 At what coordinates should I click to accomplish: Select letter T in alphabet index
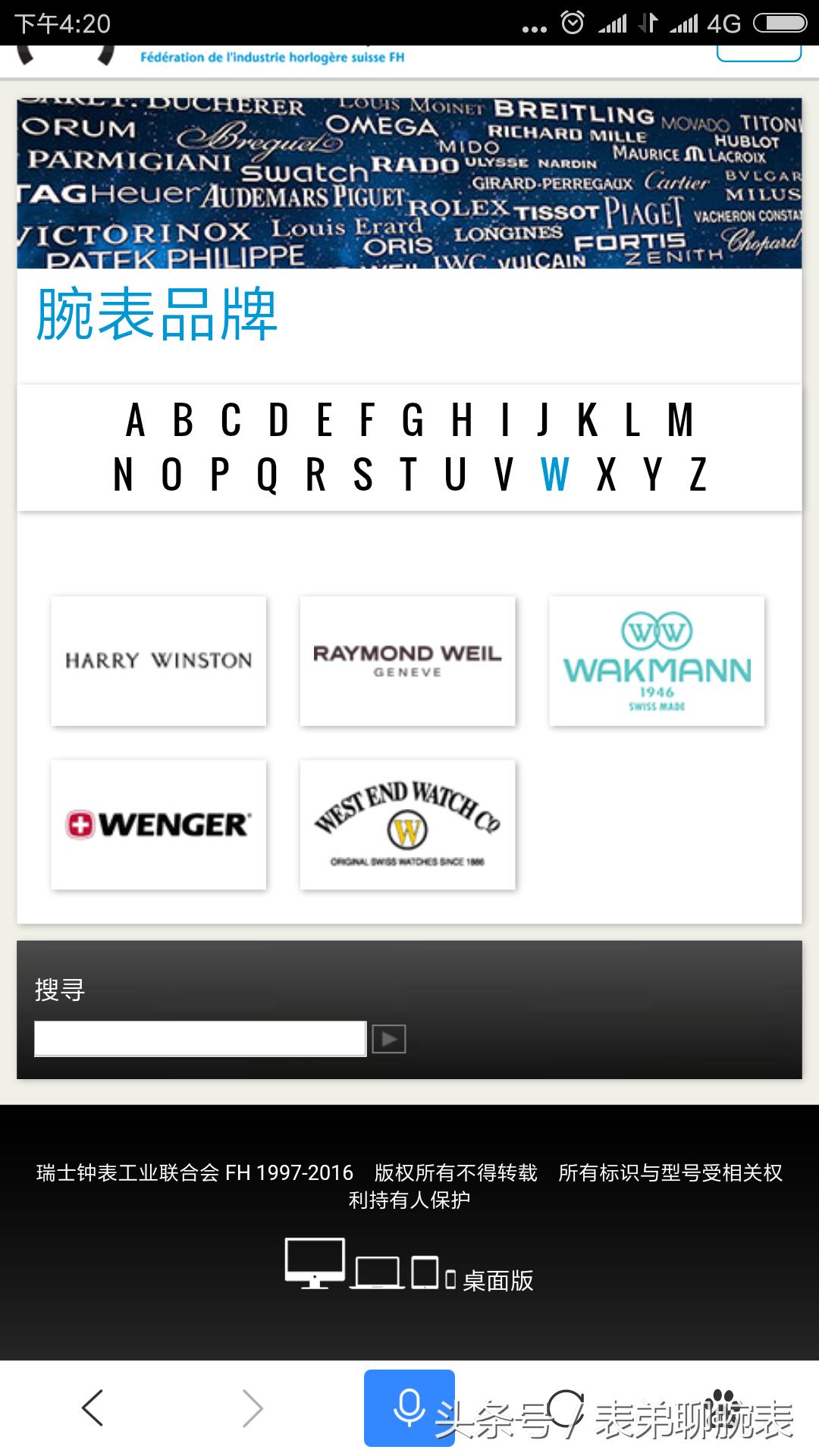pos(409,475)
